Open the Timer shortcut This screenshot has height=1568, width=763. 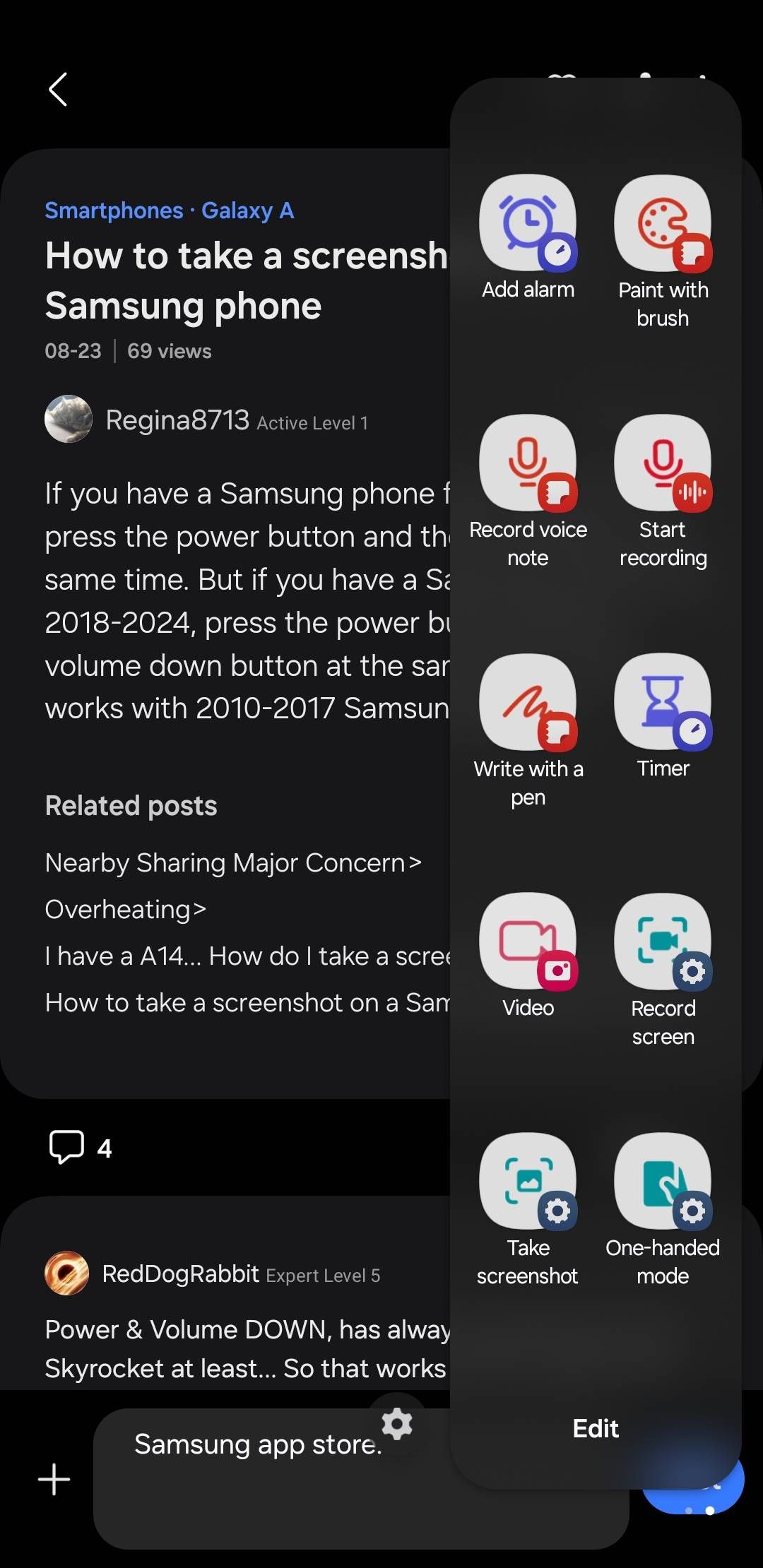coord(662,703)
